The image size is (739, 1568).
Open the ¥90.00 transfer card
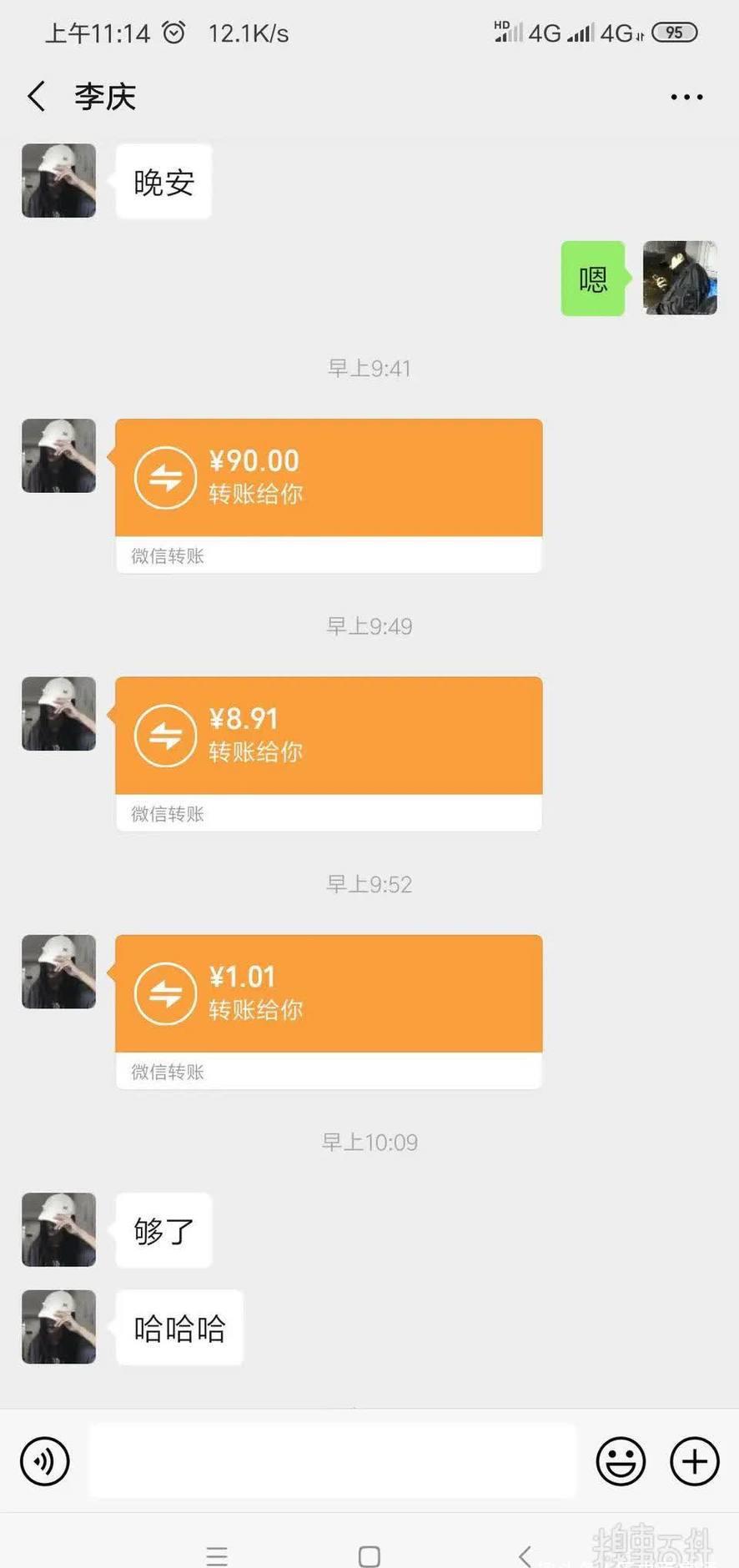329,479
